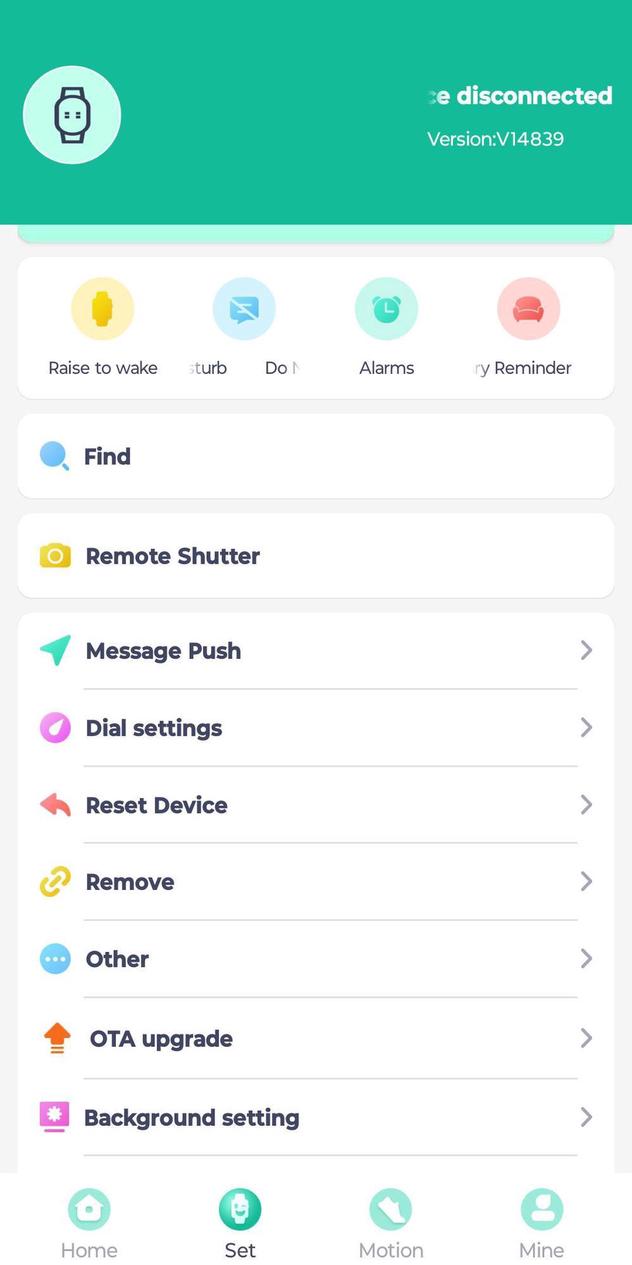Open Background setting
Image resolution: width=632 pixels, height=1265 pixels.
click(x=315, y=1117)
